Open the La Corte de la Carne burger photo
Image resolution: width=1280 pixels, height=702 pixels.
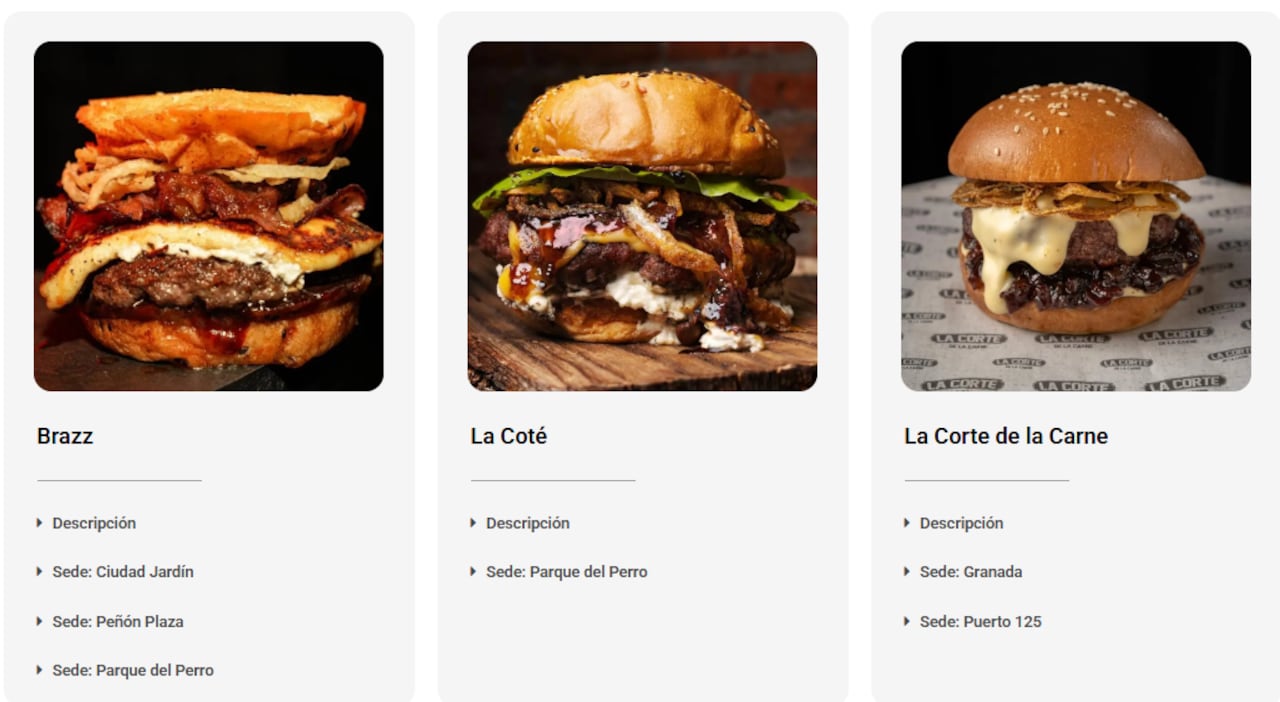[x=1076, y=216]
